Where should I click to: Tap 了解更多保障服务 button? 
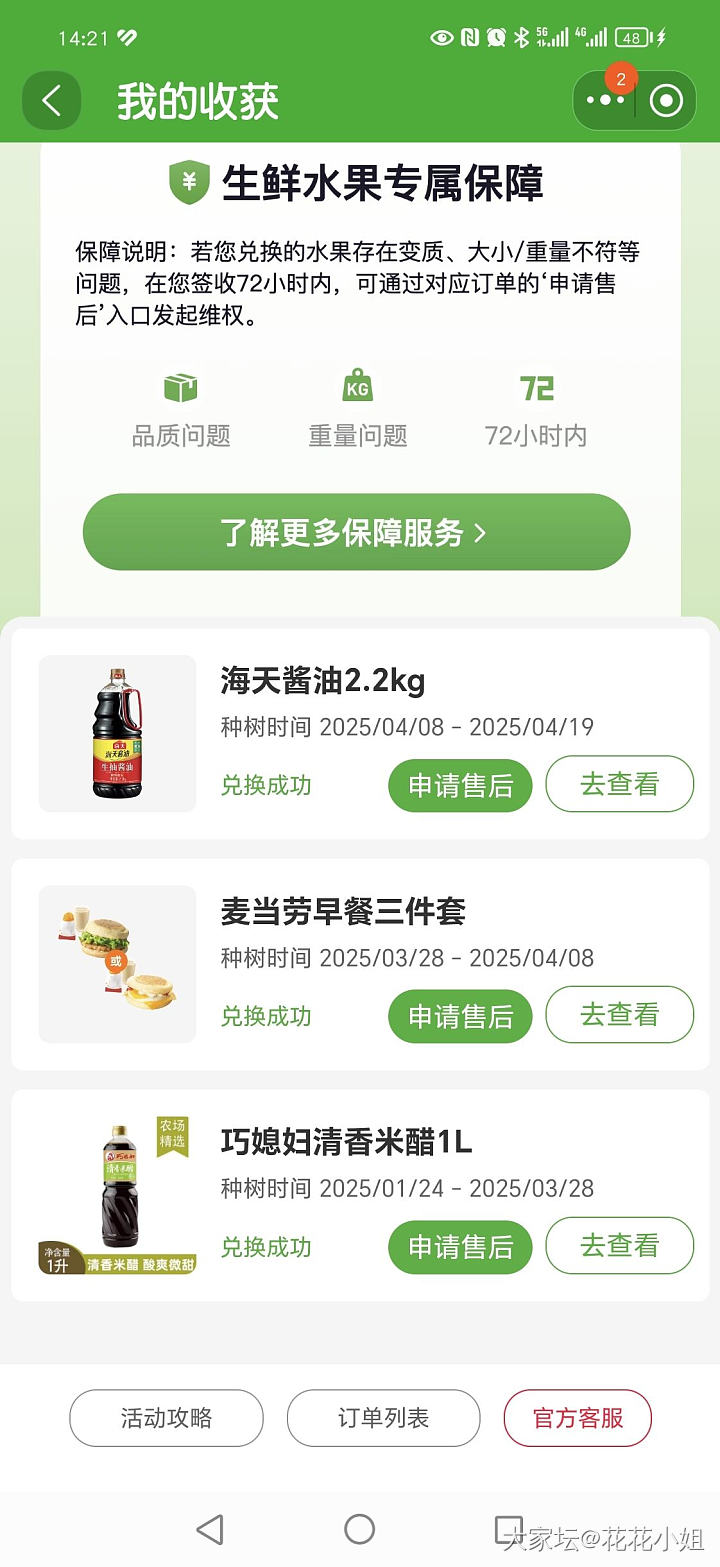(x=356, y=532)
